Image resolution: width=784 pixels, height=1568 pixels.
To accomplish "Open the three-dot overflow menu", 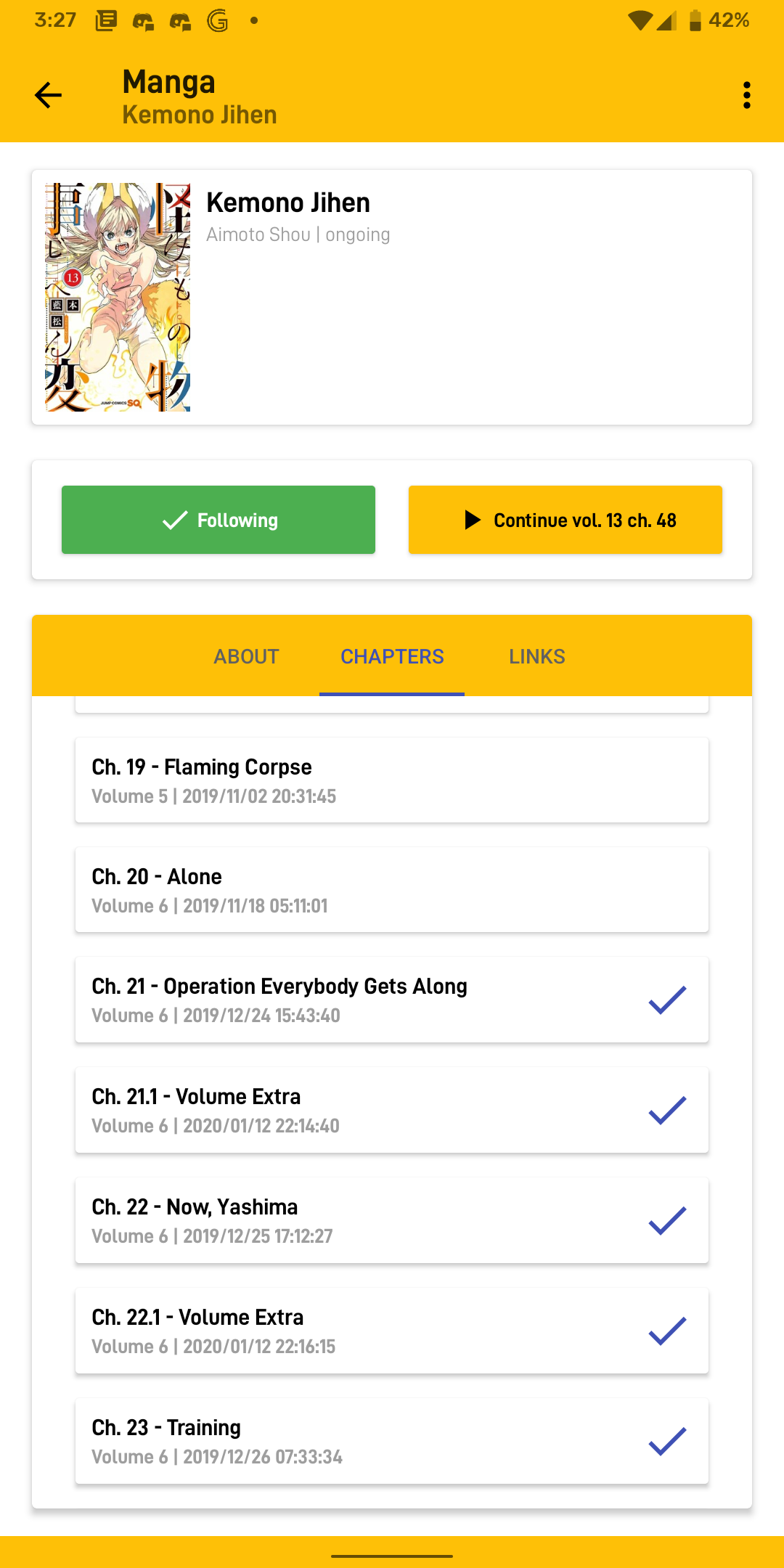I will (747, 95).
